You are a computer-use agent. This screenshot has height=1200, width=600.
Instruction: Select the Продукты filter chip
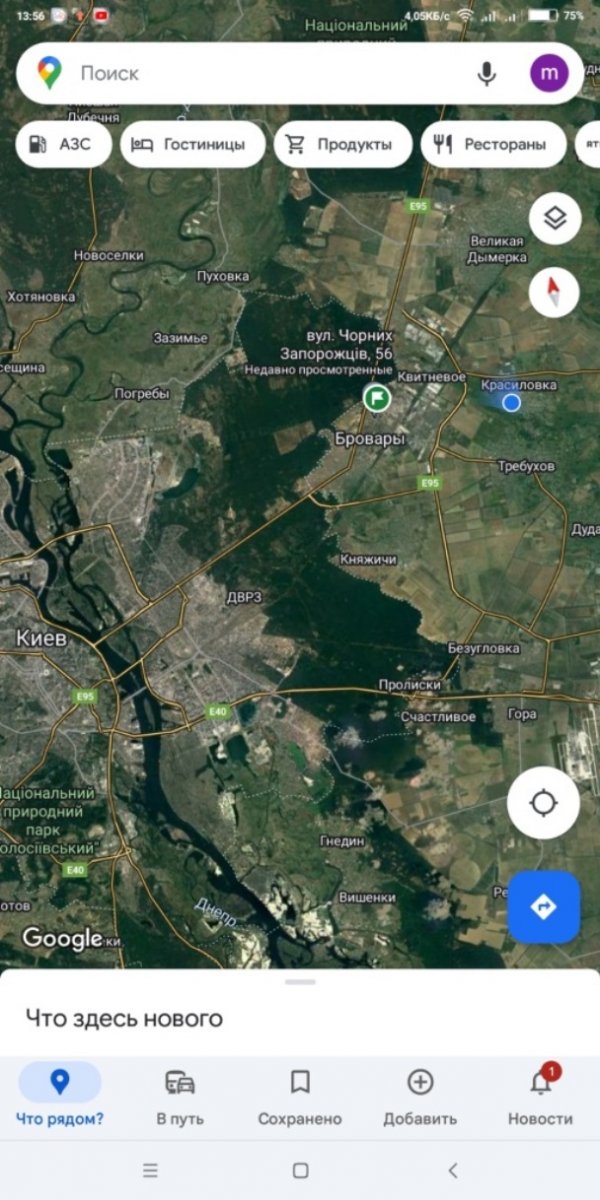(341, 144)
